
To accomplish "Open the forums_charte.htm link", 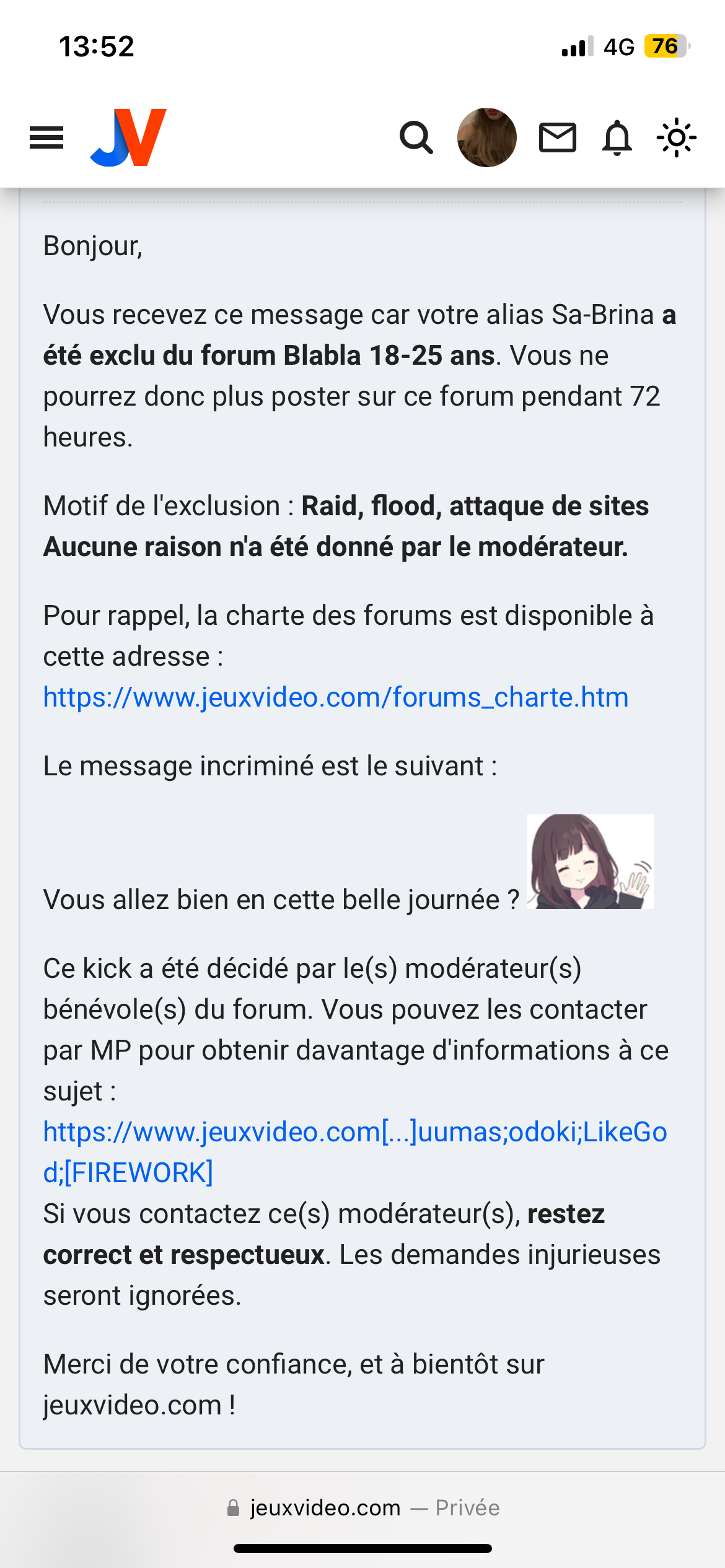I will tap(336, 697).
